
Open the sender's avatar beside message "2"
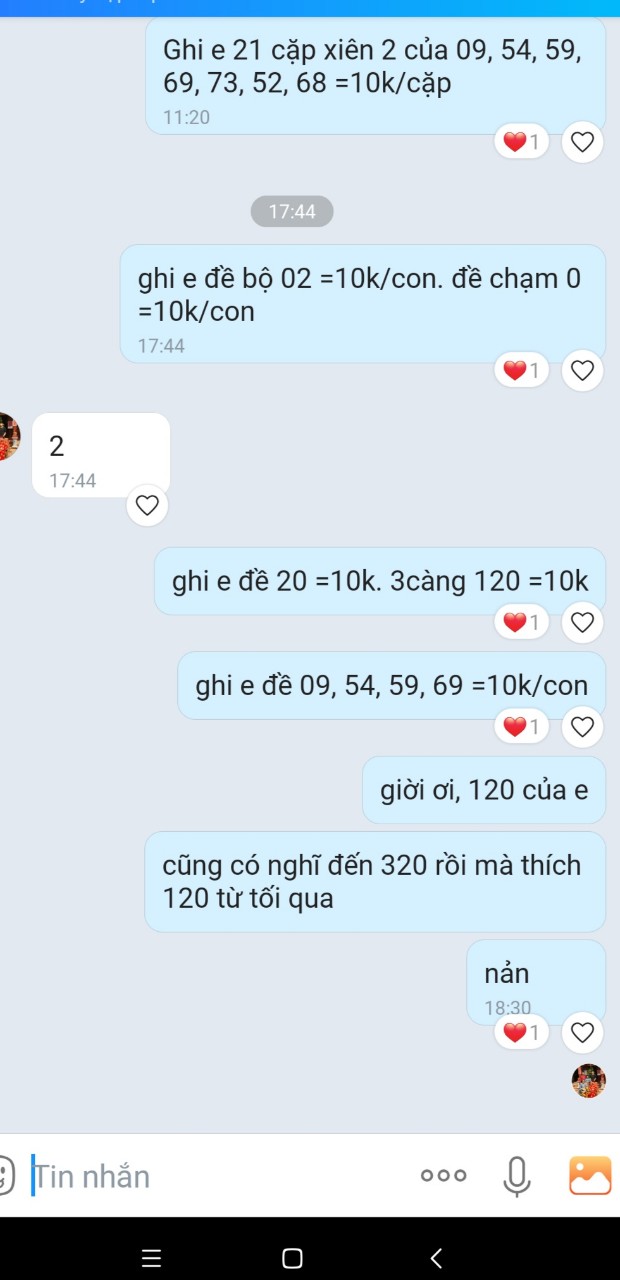(6, 437)
